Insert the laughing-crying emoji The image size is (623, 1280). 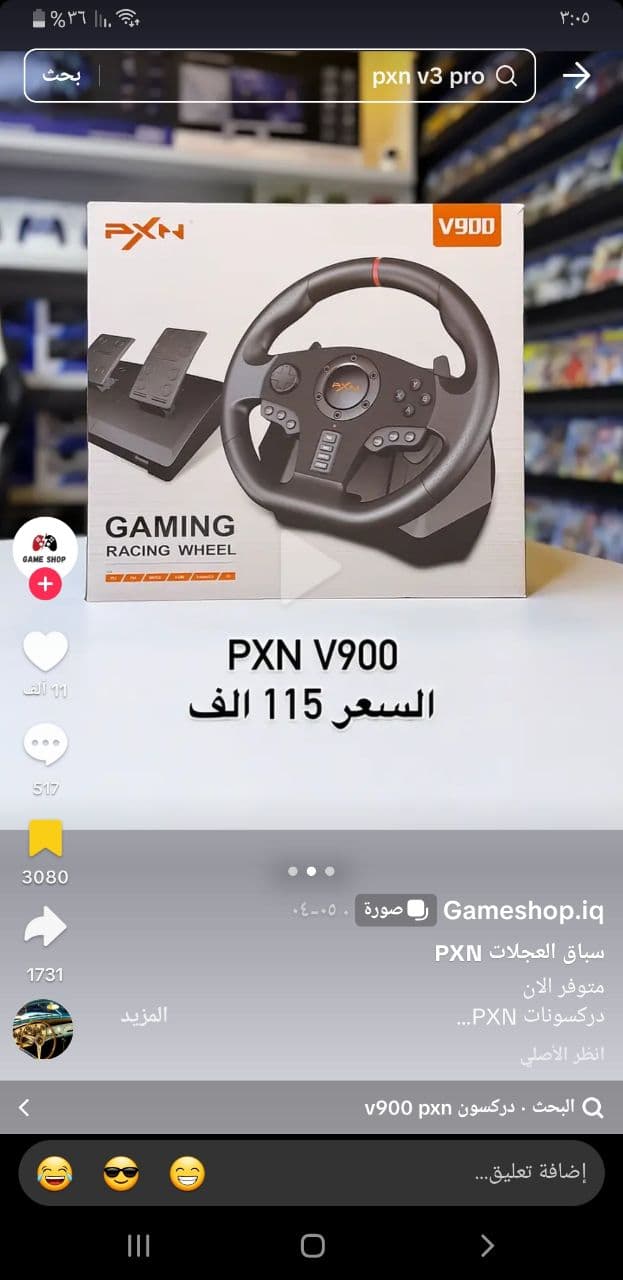click(55, 1173)
